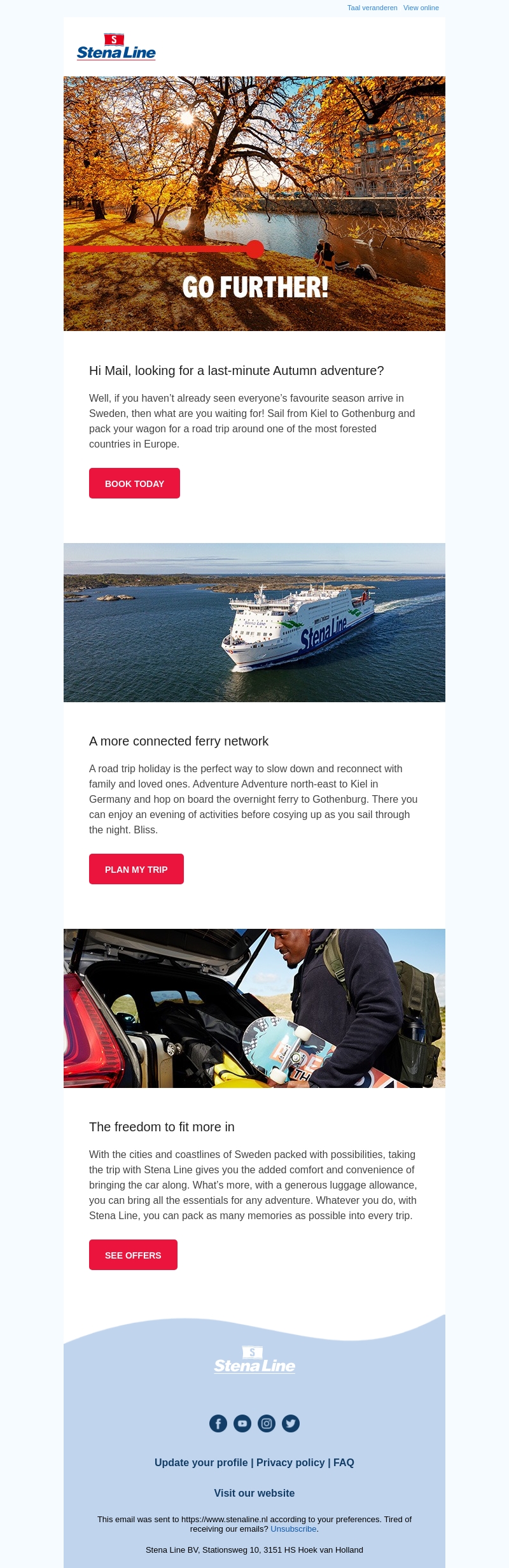Tap the Unsubscribe link
Viewport: 509px width, 1568px height.
pyautogui.click(x=293, y=1529)
